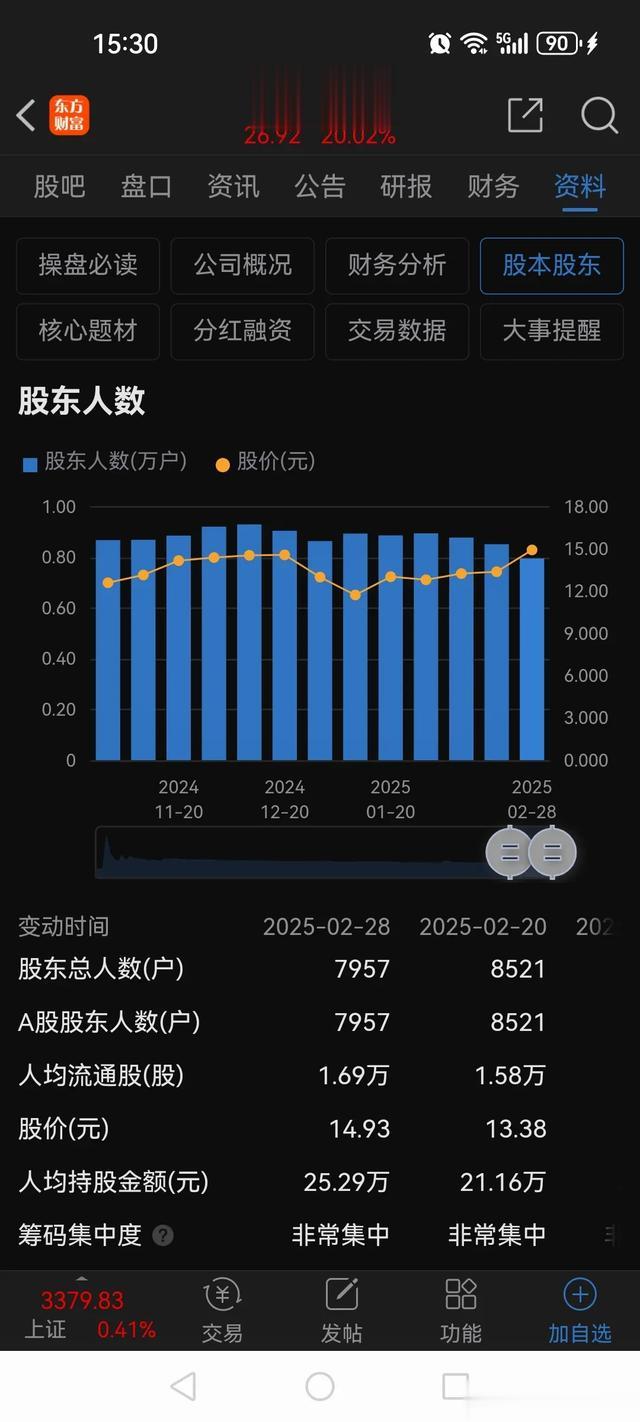Select the 财务分析 chip
Viewport: 640px width, 1422px height.
pos(397,265)
